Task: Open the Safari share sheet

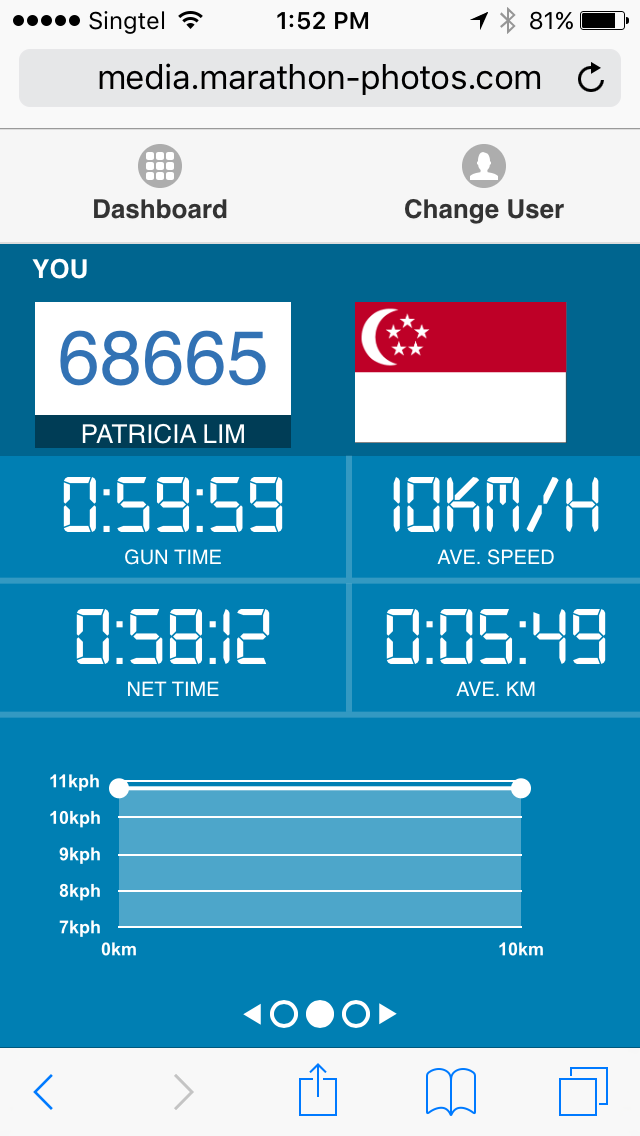Action: click(318, 1089)
